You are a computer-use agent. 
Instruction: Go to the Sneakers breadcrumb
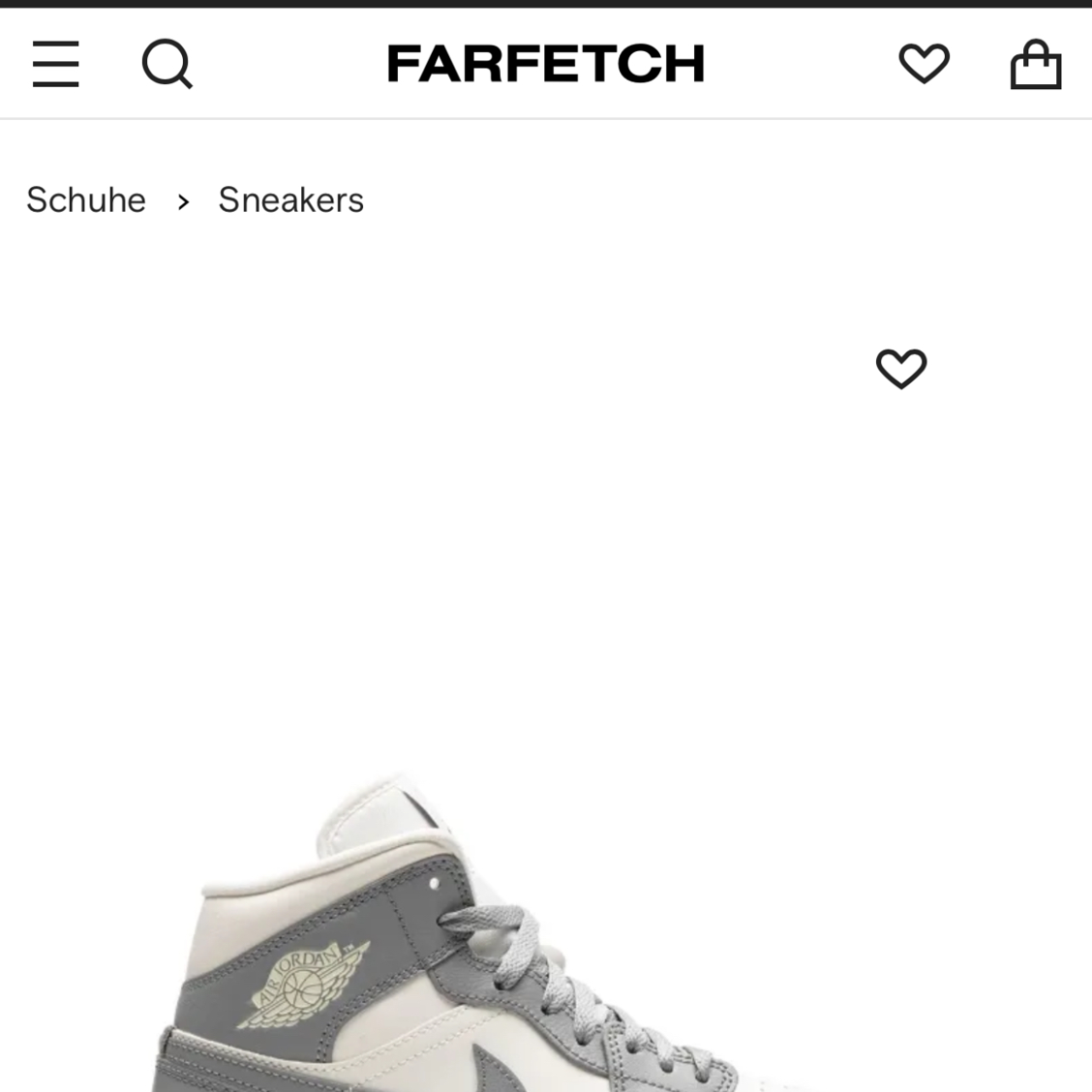(x=290, y=199)
